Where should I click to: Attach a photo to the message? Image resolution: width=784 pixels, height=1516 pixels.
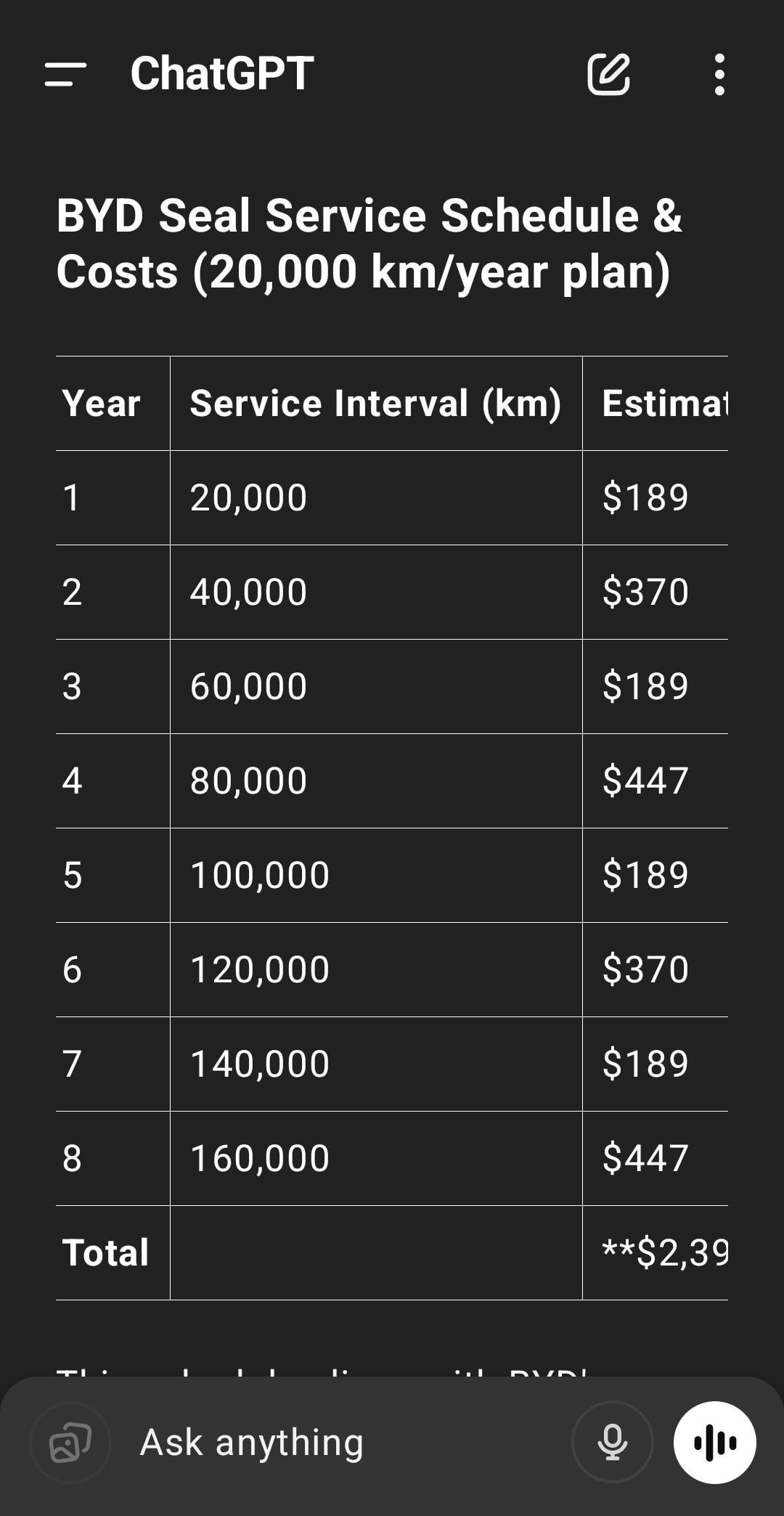70,1442
